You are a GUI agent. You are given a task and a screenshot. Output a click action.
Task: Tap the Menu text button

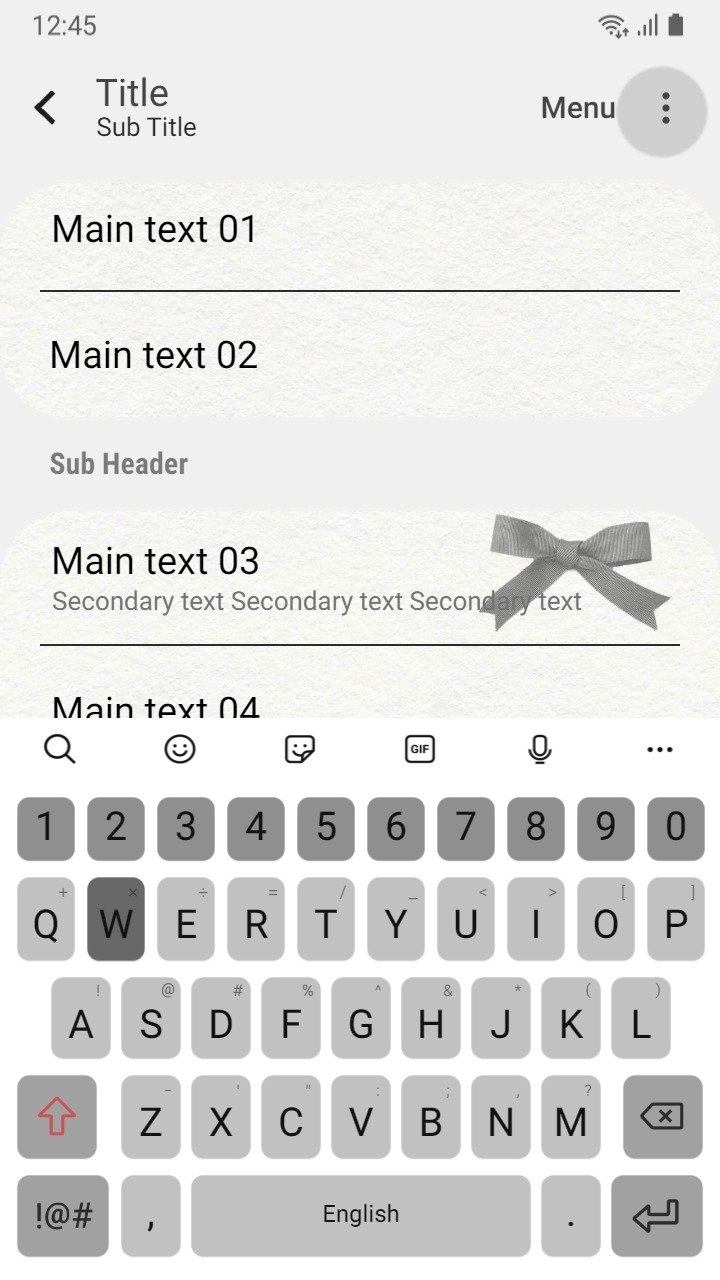(578, 108)
